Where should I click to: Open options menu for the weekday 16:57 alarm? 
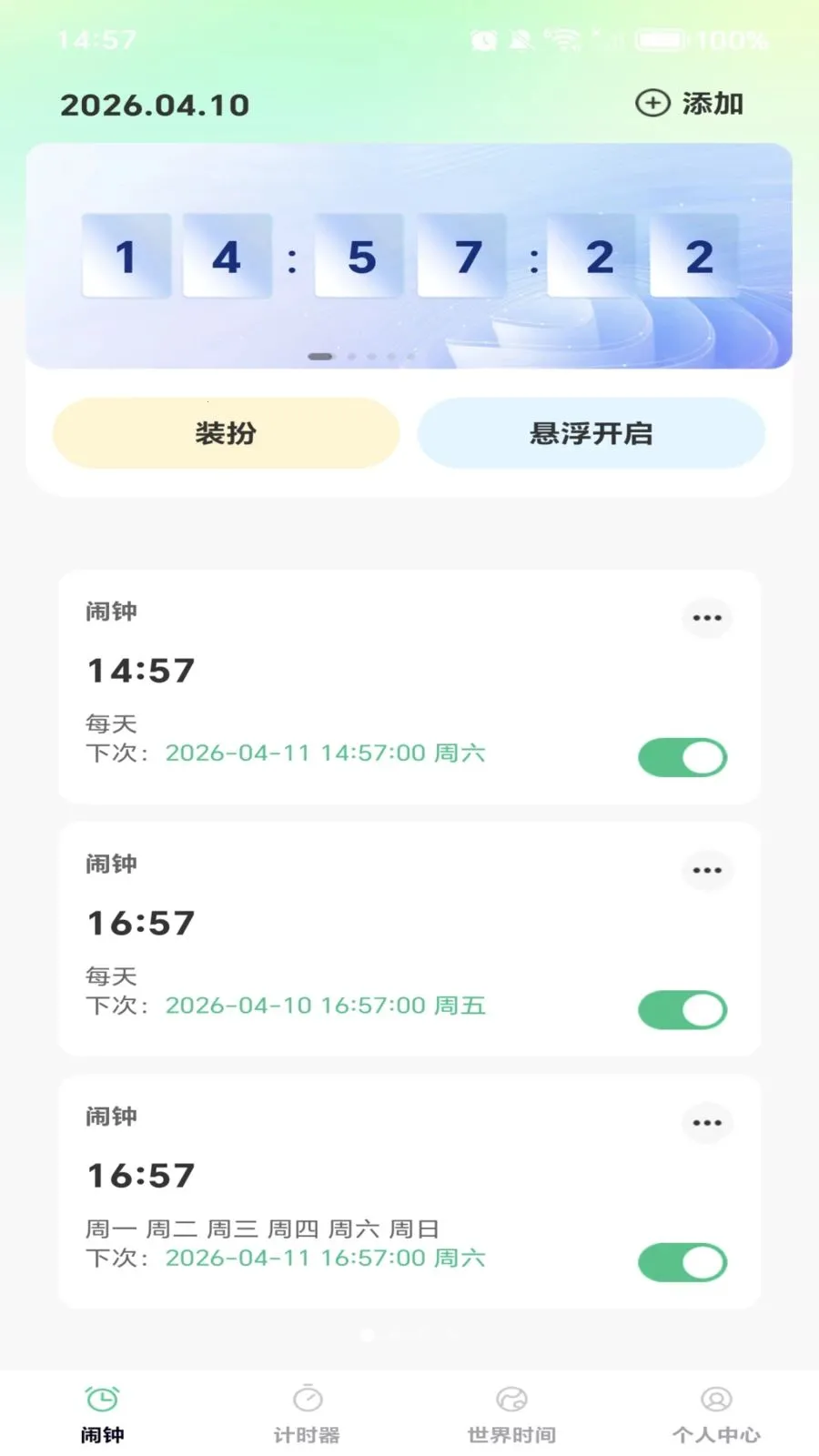point(707,1123)
